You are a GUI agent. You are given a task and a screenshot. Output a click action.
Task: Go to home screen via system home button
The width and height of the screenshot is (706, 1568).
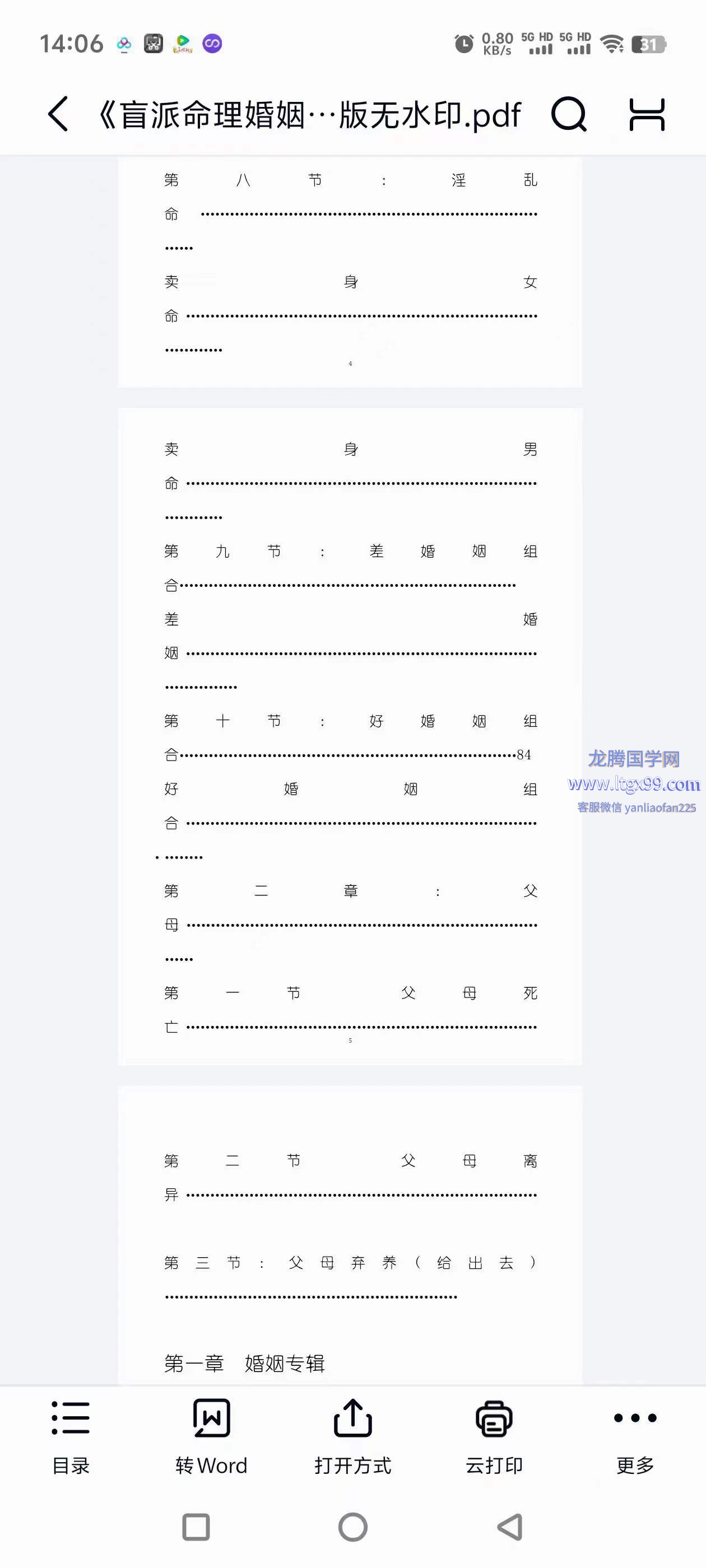pos(352,1527)
